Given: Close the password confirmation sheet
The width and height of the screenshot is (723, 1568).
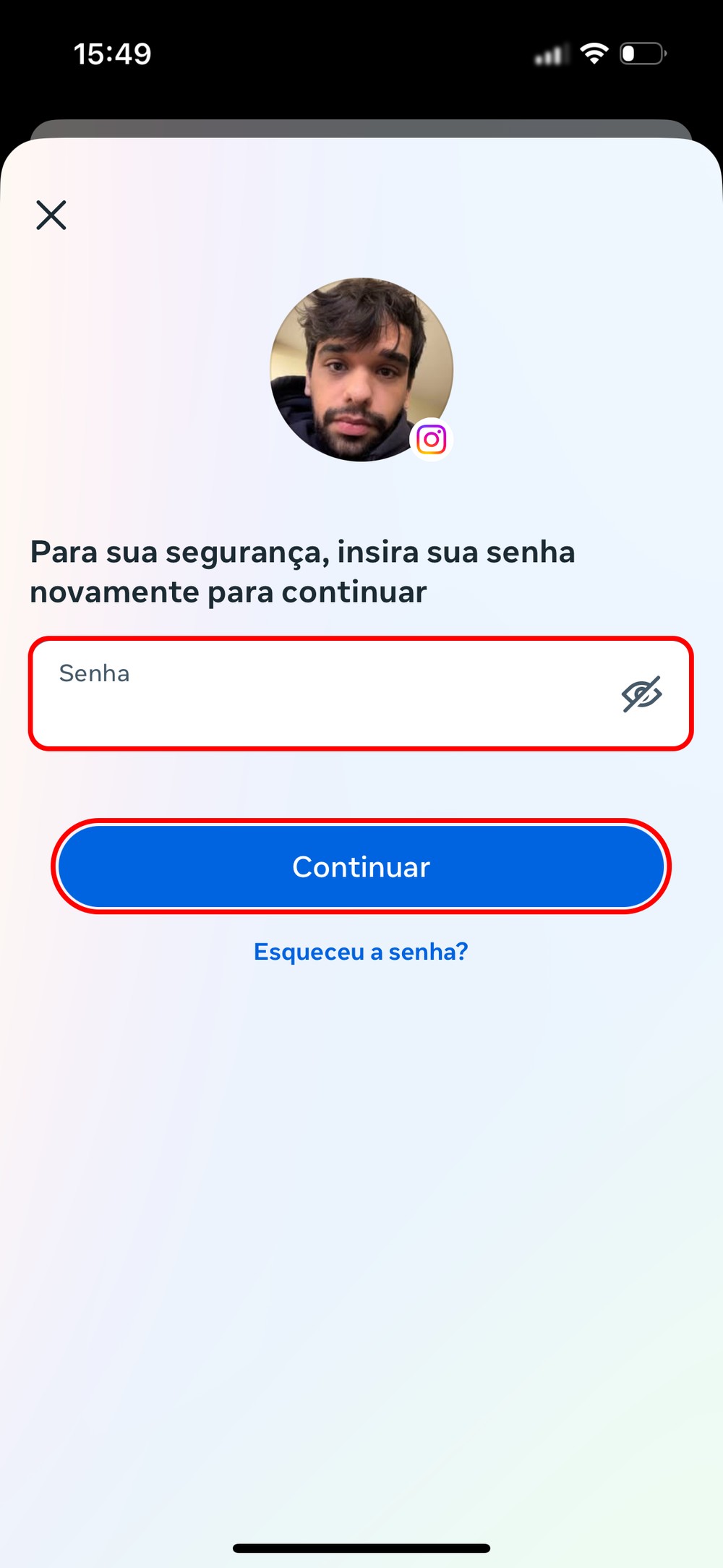Looking at the screenshot, I should tap(51, 215).
